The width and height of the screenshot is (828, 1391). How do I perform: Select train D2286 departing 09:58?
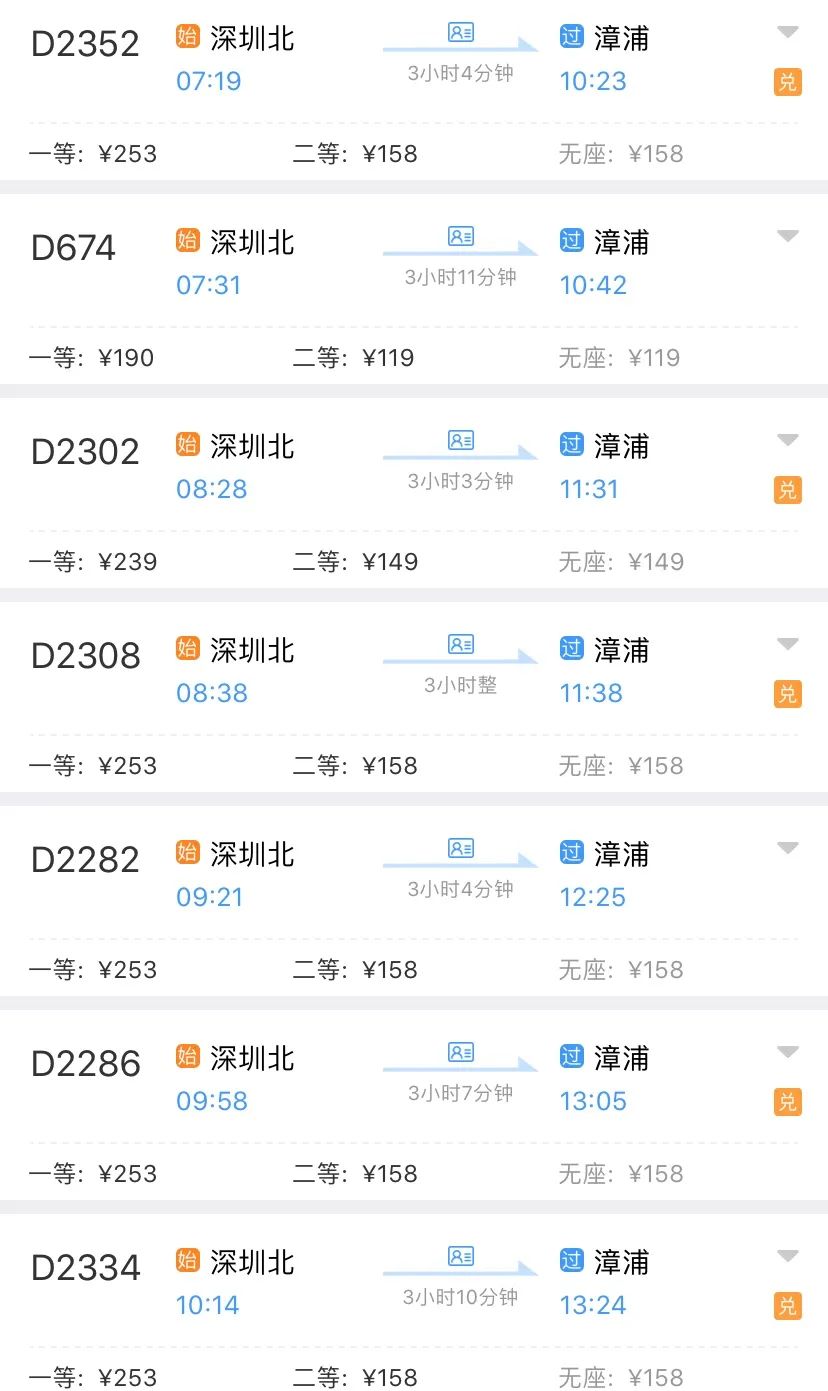[414, 1106]
